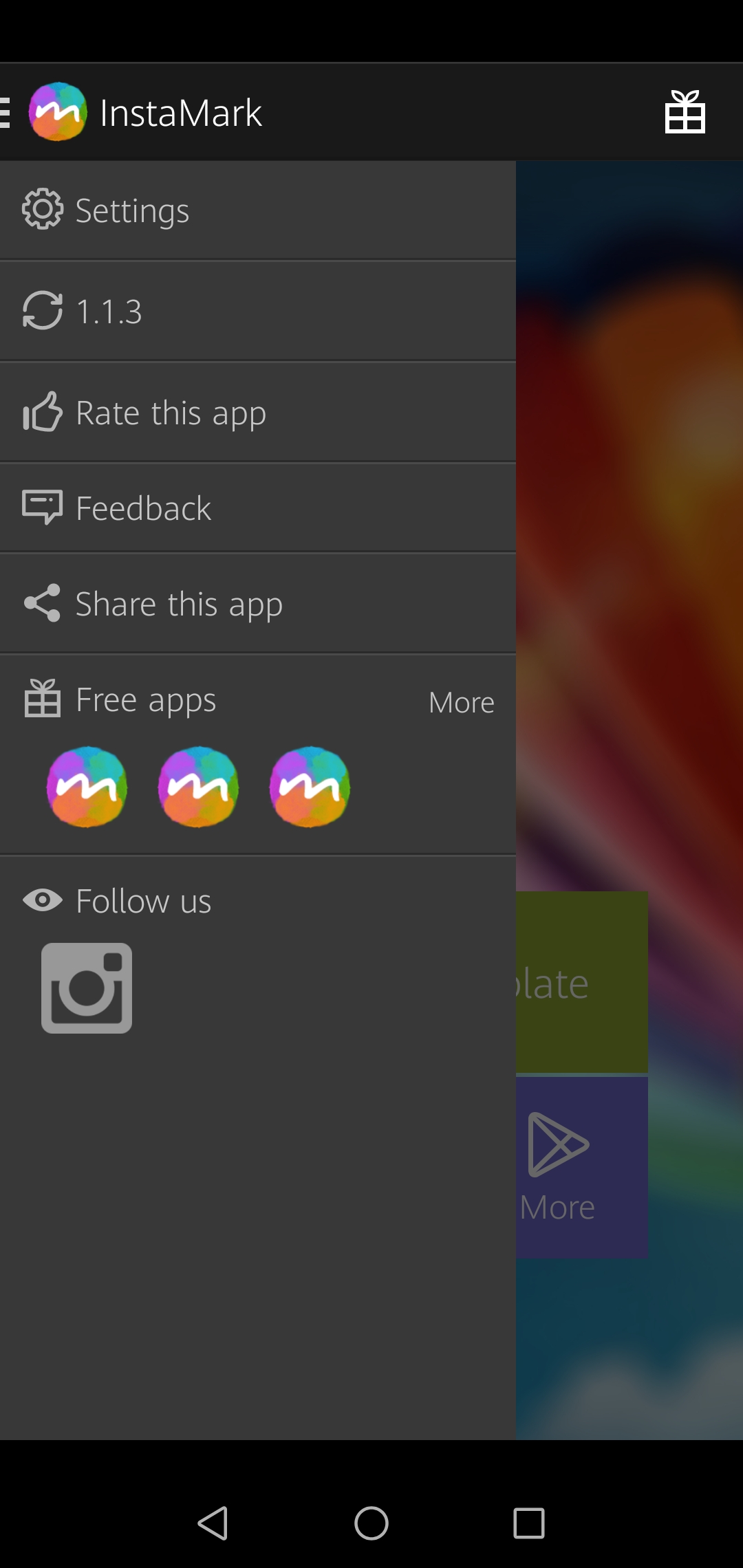Image resolution: width=743 pixels, height=1568 pixels.
Task: Open the first free app icon
Action: (x=87, y=787)
